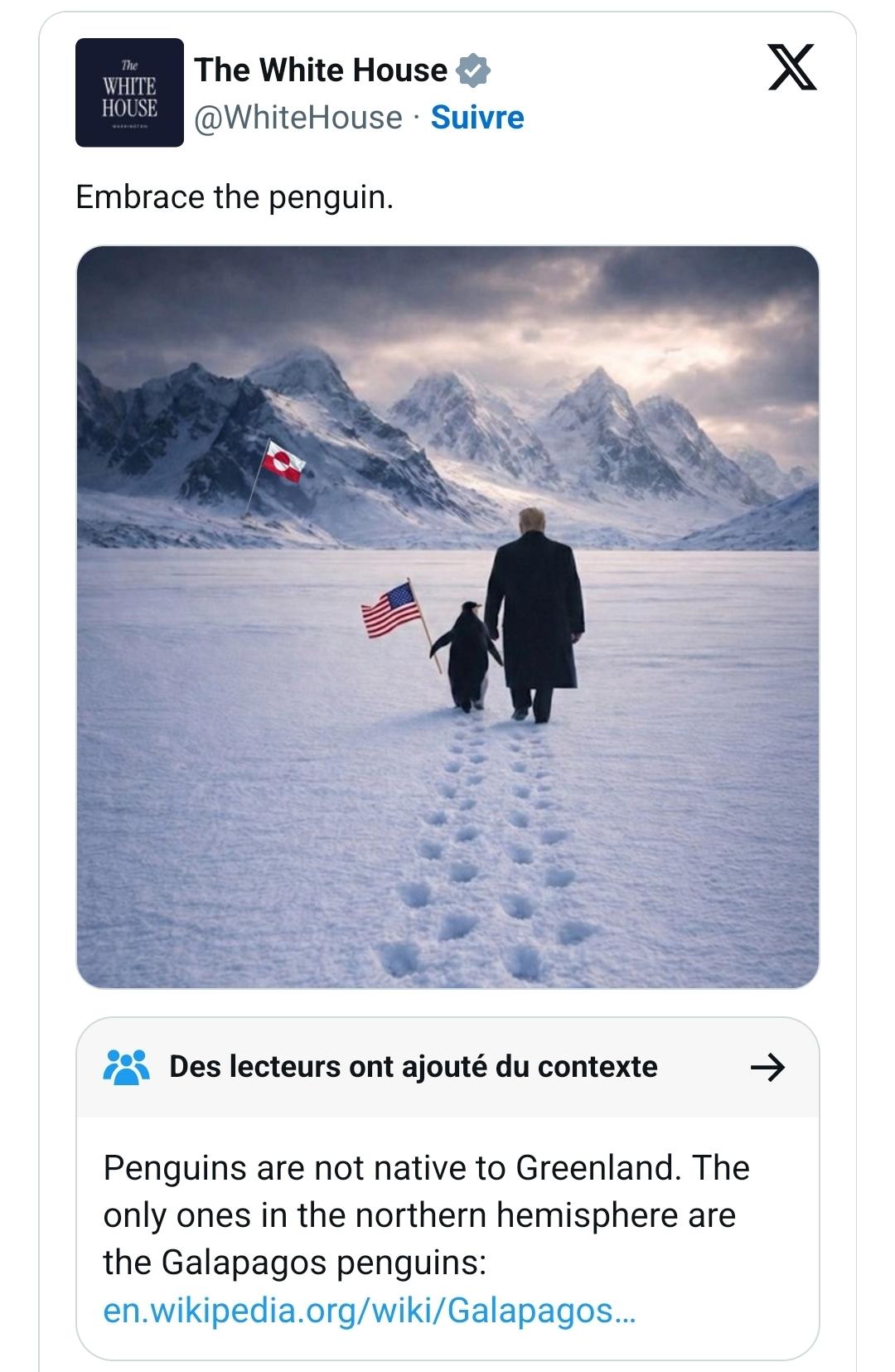Screen dimensions: 895x1372
Task: Open the X logo link
Action: click(x=792, y=69)
